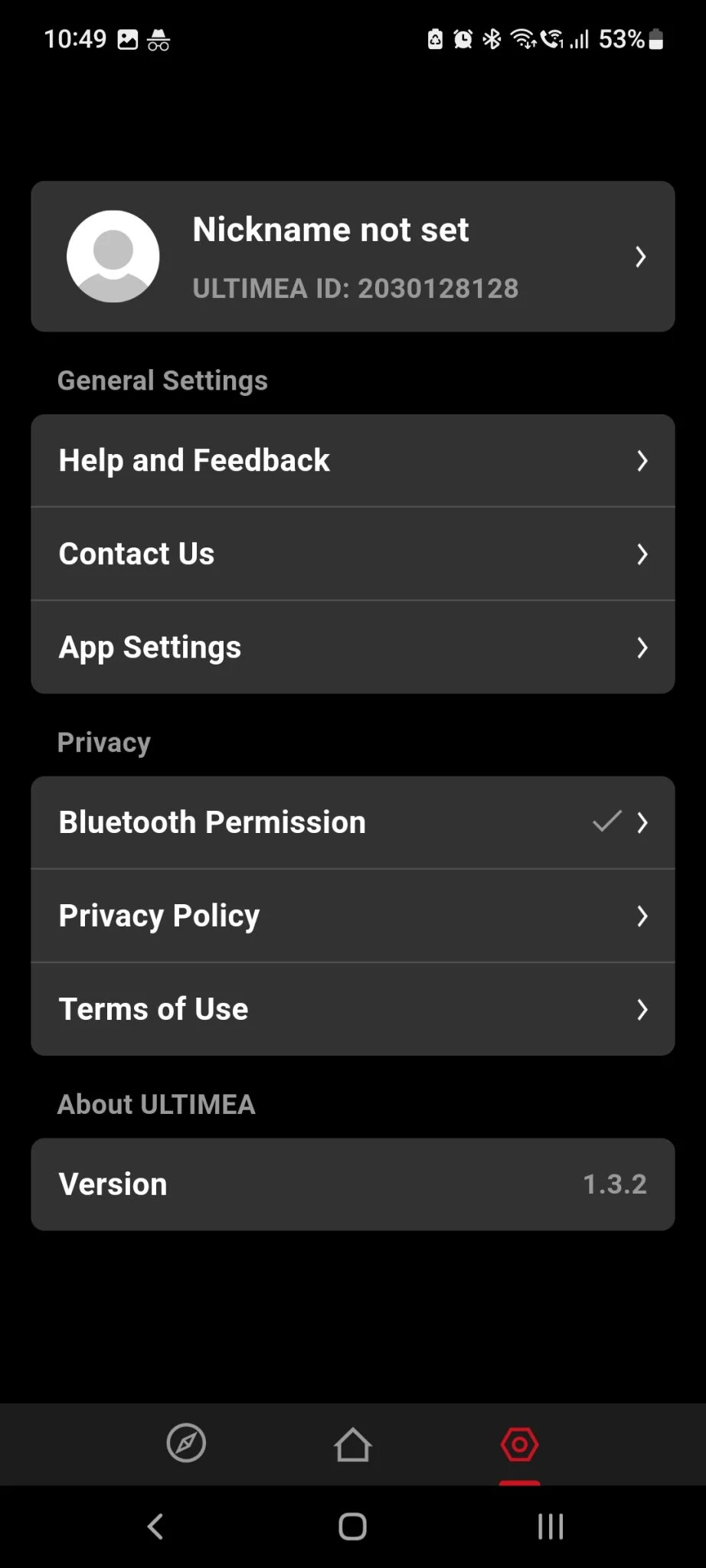Viewport: 706px width, 1568px height.
Task: Open Terms of Use
Action: coord(352,1010)
